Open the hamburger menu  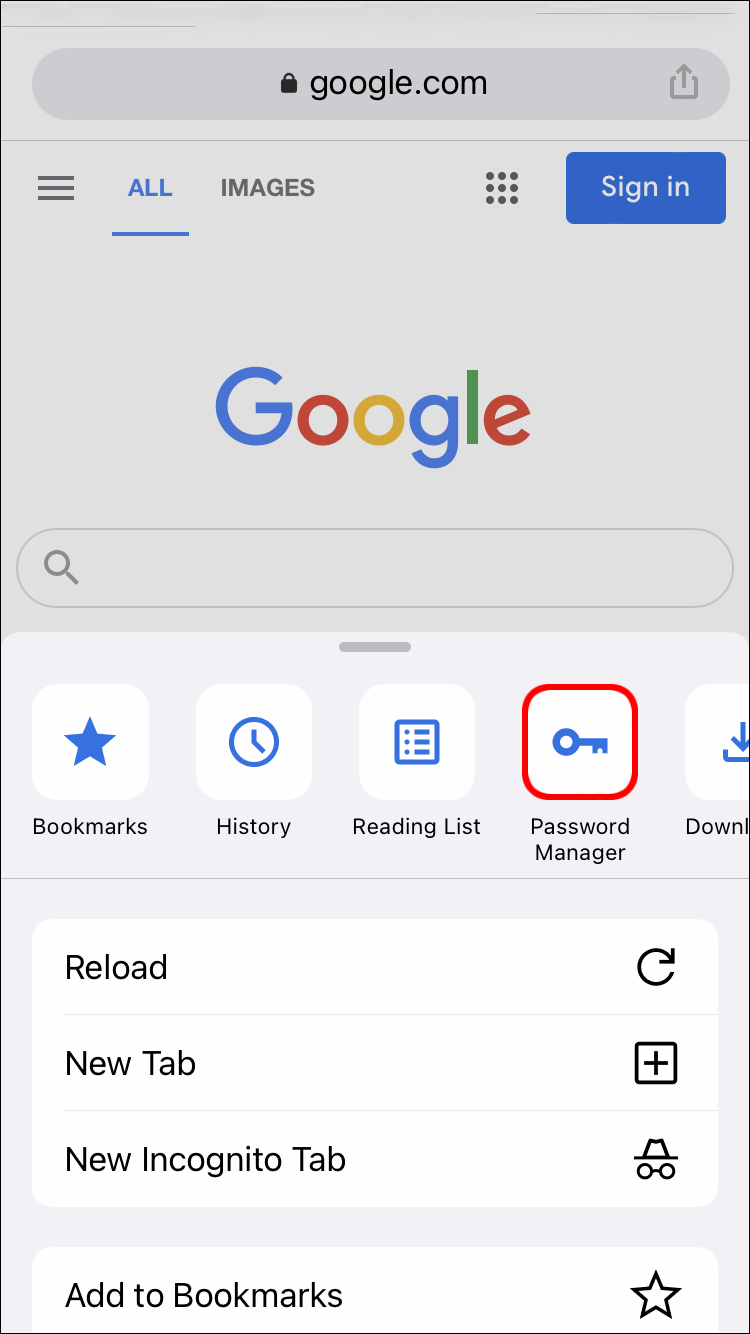56,187
